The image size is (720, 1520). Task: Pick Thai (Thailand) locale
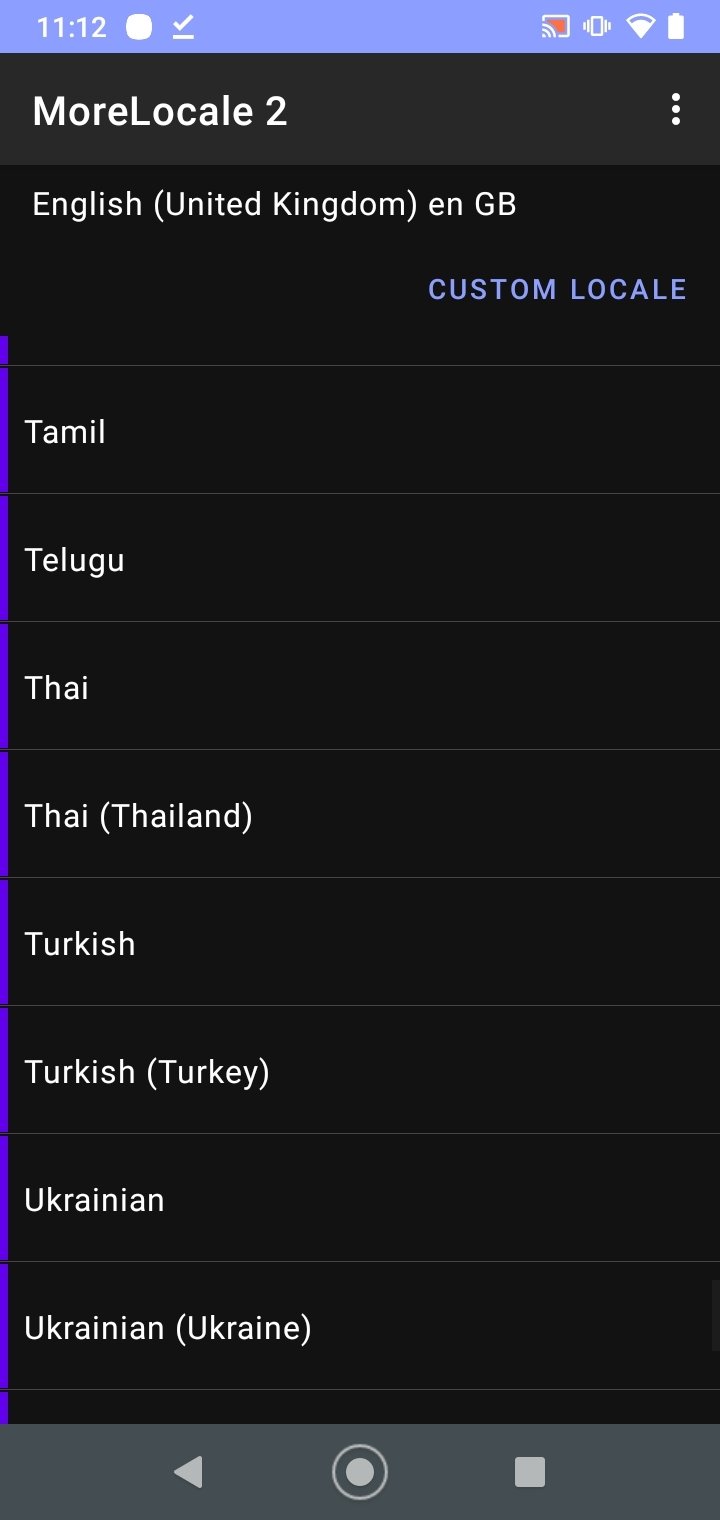point(360,815)
